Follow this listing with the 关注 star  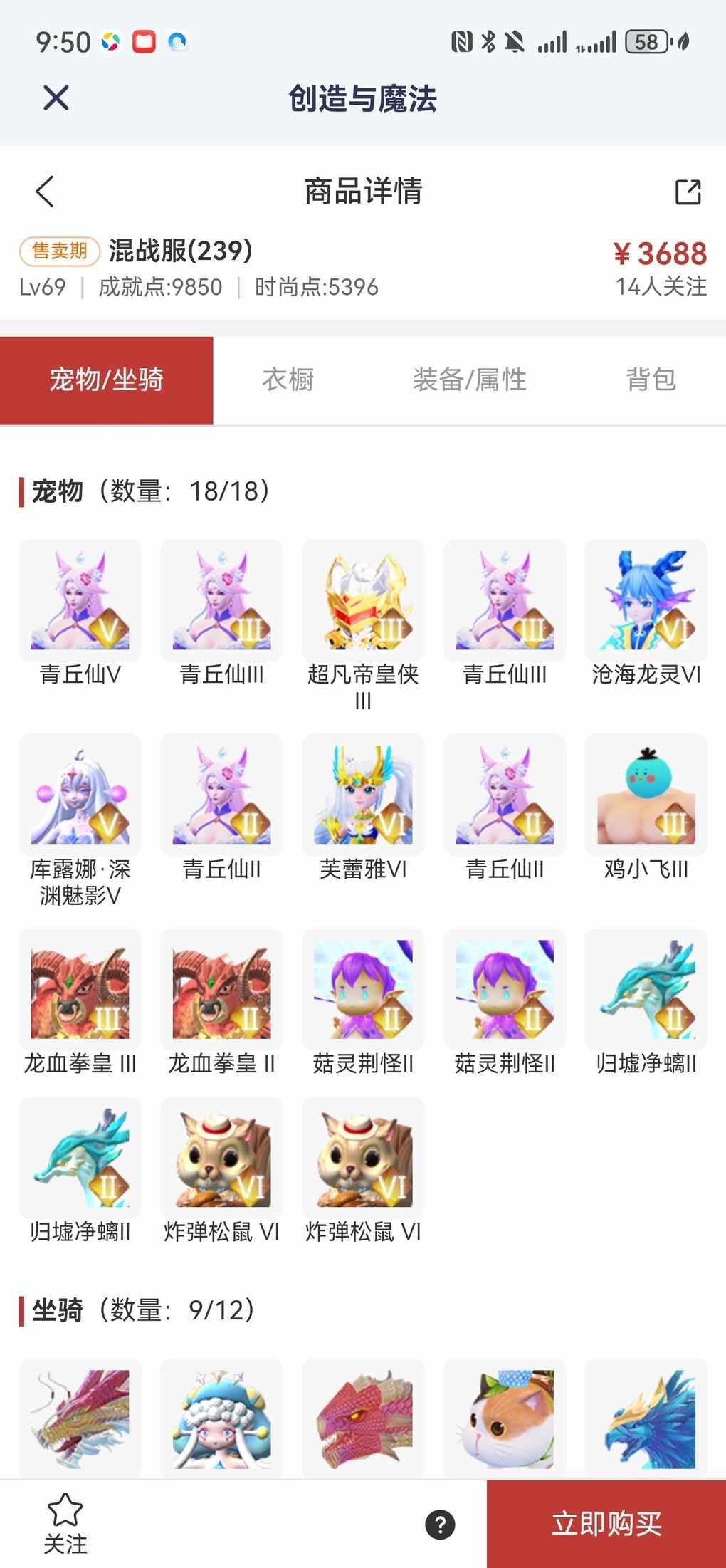[65, 1523]
